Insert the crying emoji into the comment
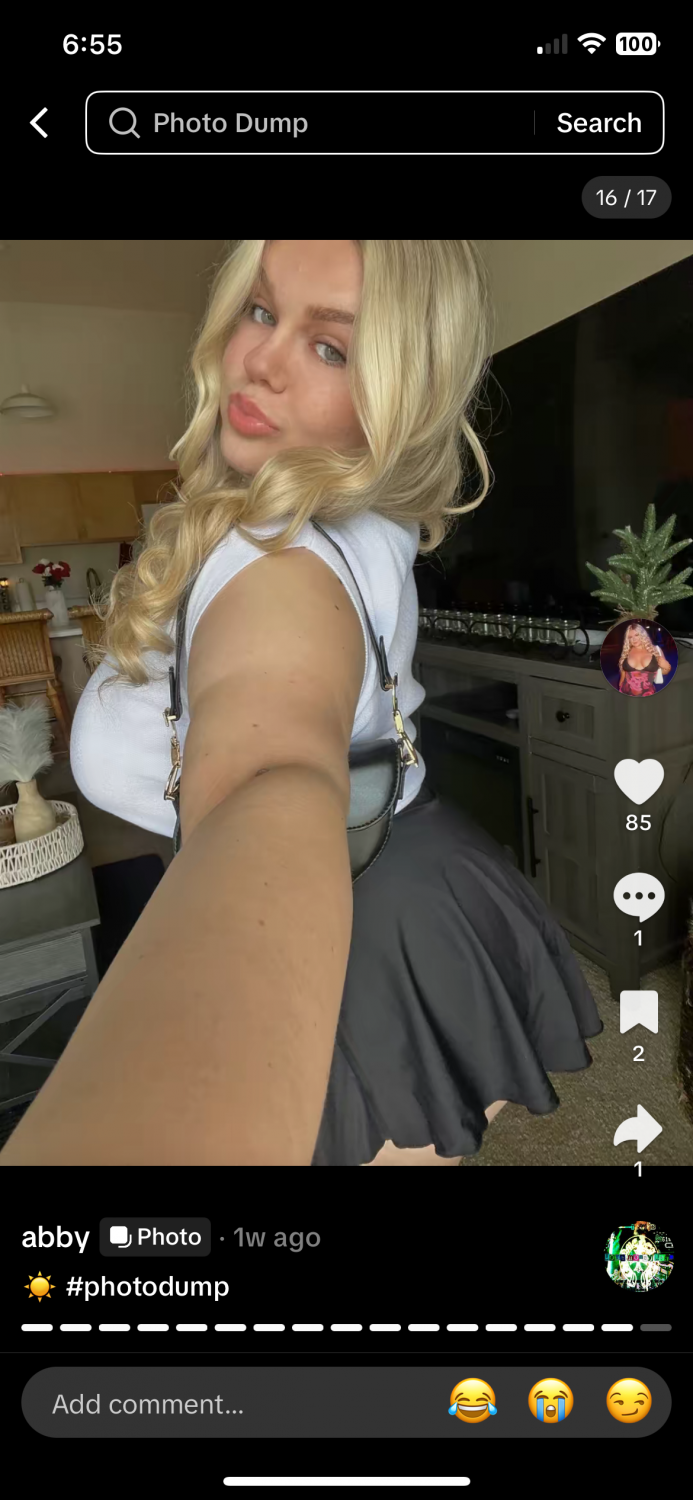 point(551,1402)
